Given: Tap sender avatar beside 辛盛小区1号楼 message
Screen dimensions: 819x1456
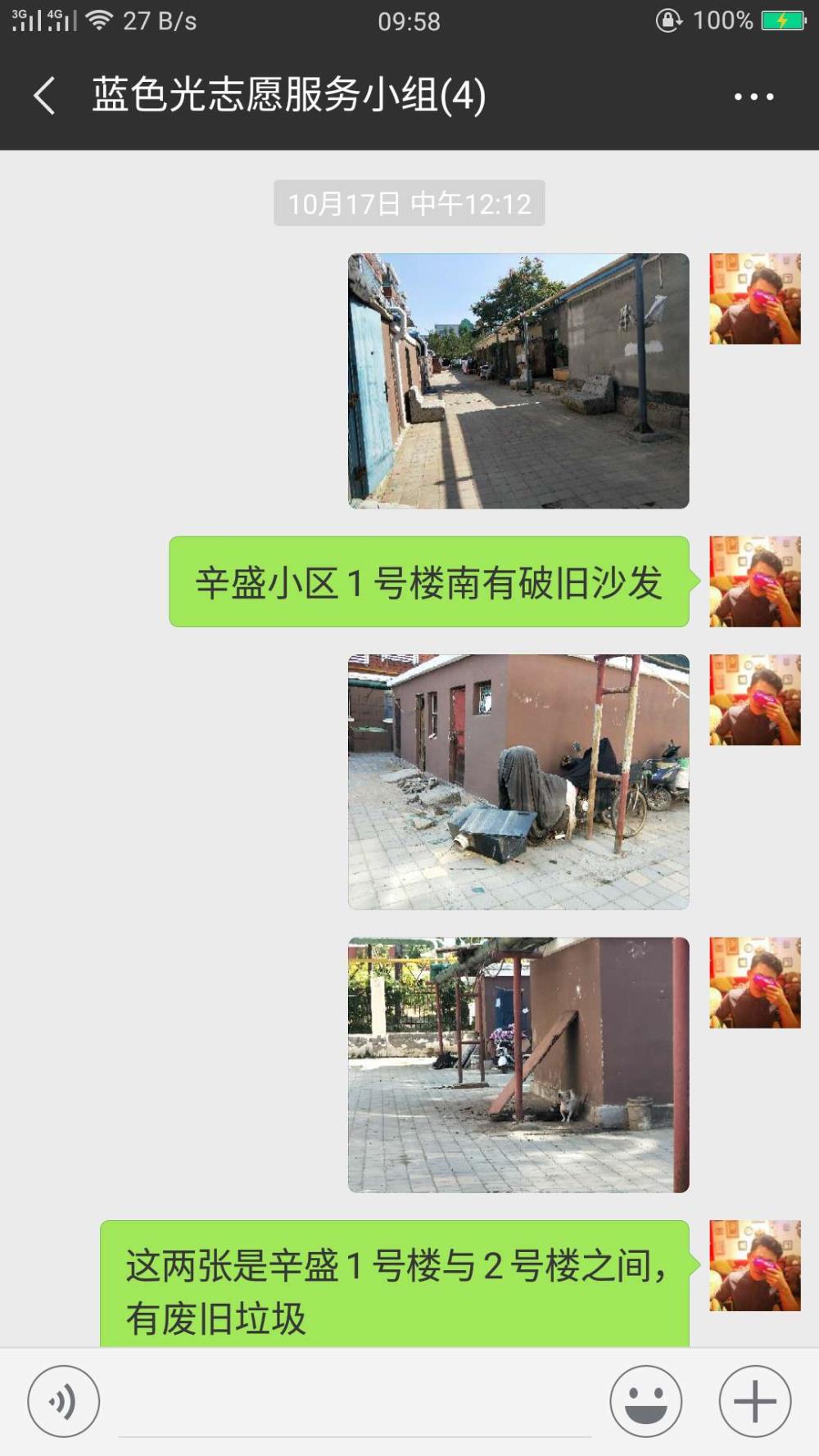Looking at the screenshot, I should [x=755, y=581].
